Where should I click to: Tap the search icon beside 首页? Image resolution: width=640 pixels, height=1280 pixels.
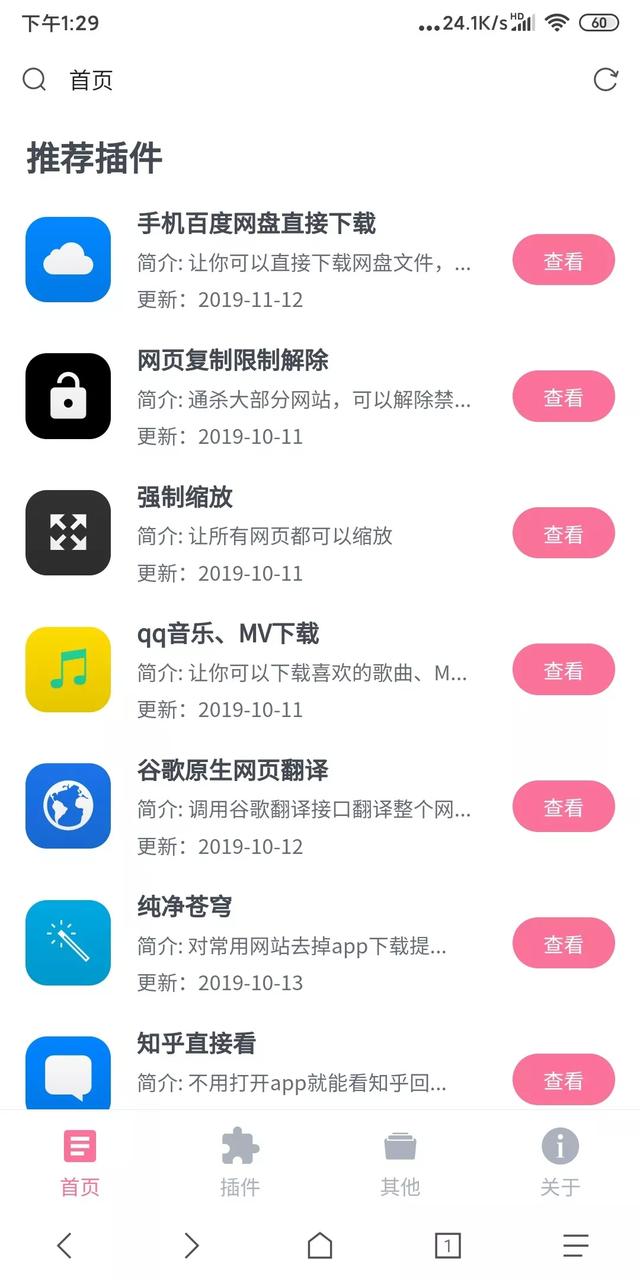[34, 80]
